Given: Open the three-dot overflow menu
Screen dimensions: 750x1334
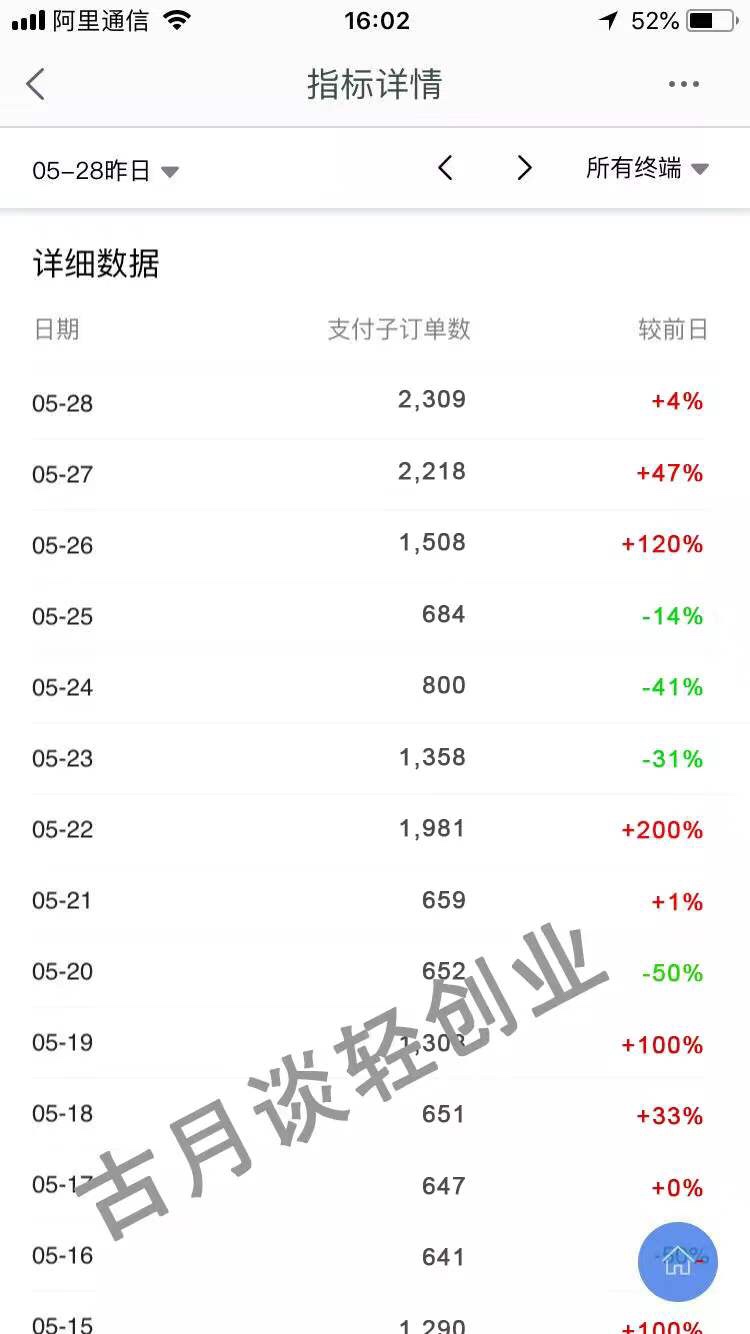Looking at the screenshot, I should pyautogui.click(x=684, y=84).
